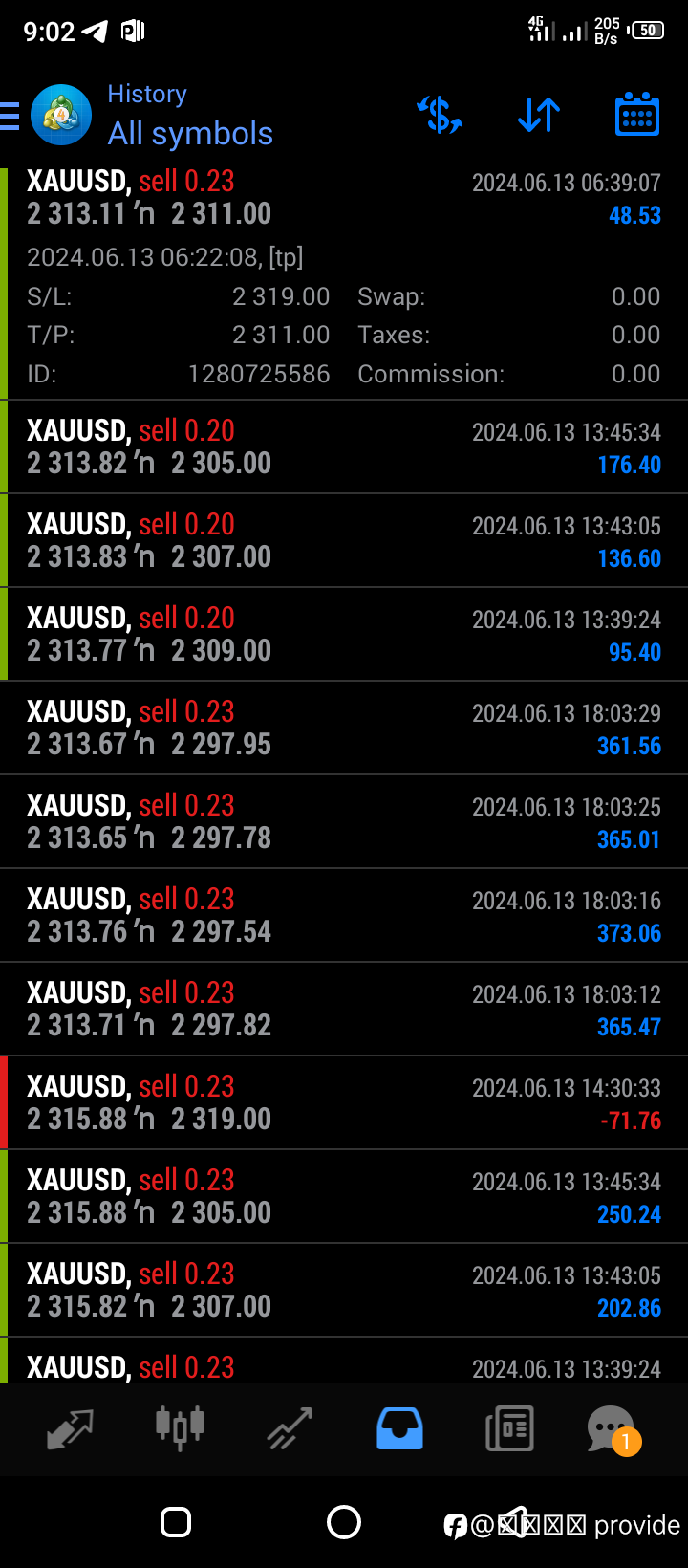Collapse the expanded trade with profit 48.53
The width and height of the screenshot is (688, 1568).
(344, 284)
